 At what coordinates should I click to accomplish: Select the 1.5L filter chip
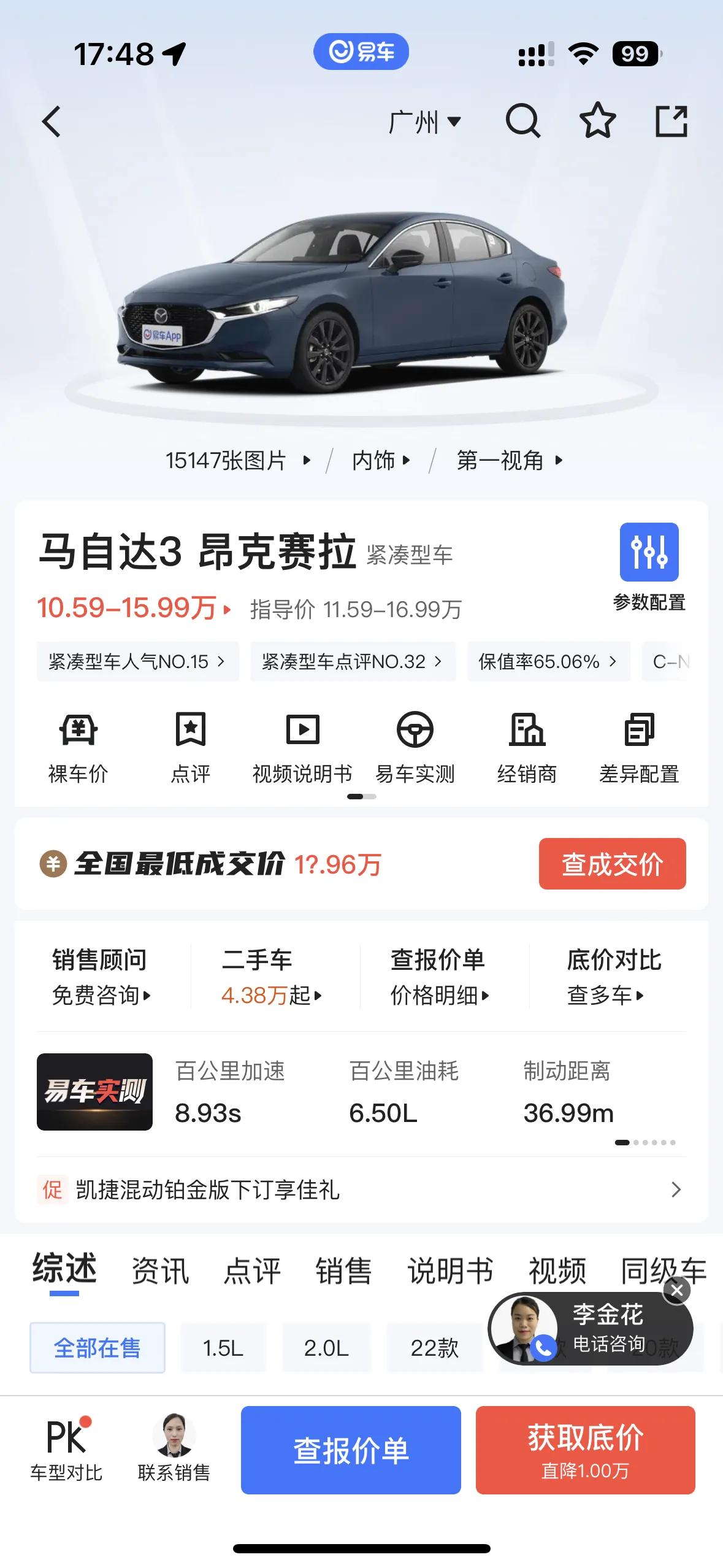click(x=223, y=1348)
